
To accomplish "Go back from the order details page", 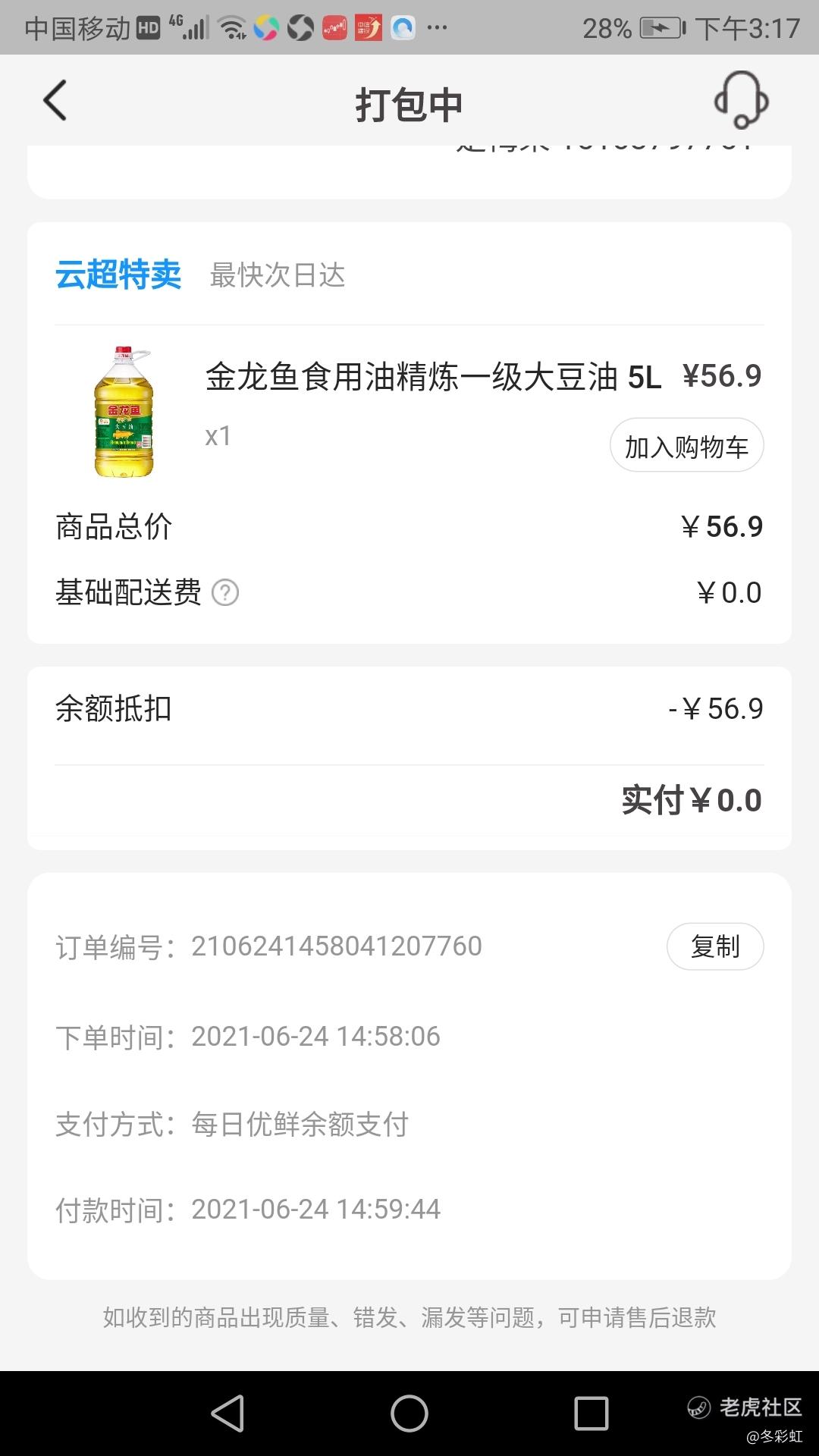I will pos(55,101).
